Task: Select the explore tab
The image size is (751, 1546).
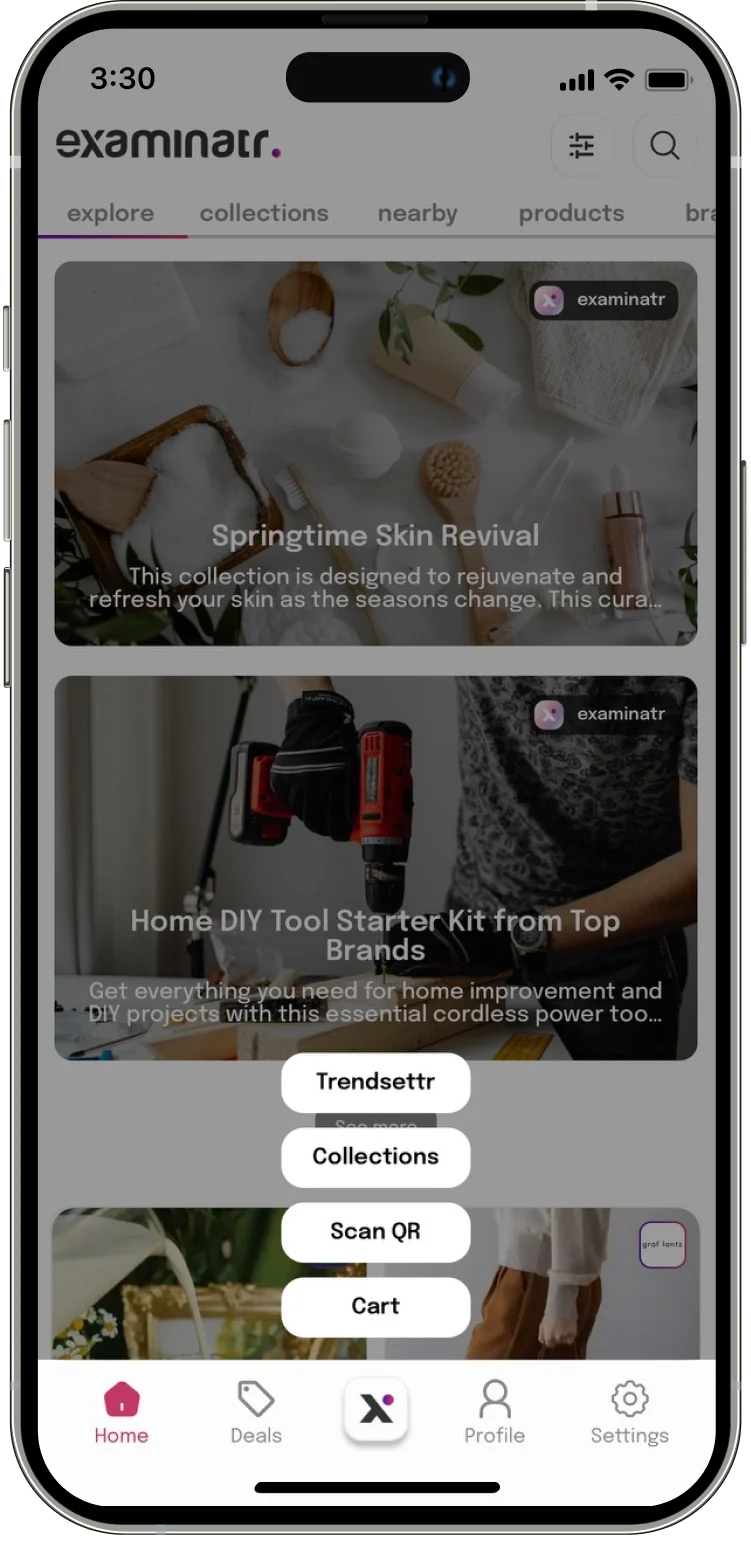Action: [x=110, y=213]
